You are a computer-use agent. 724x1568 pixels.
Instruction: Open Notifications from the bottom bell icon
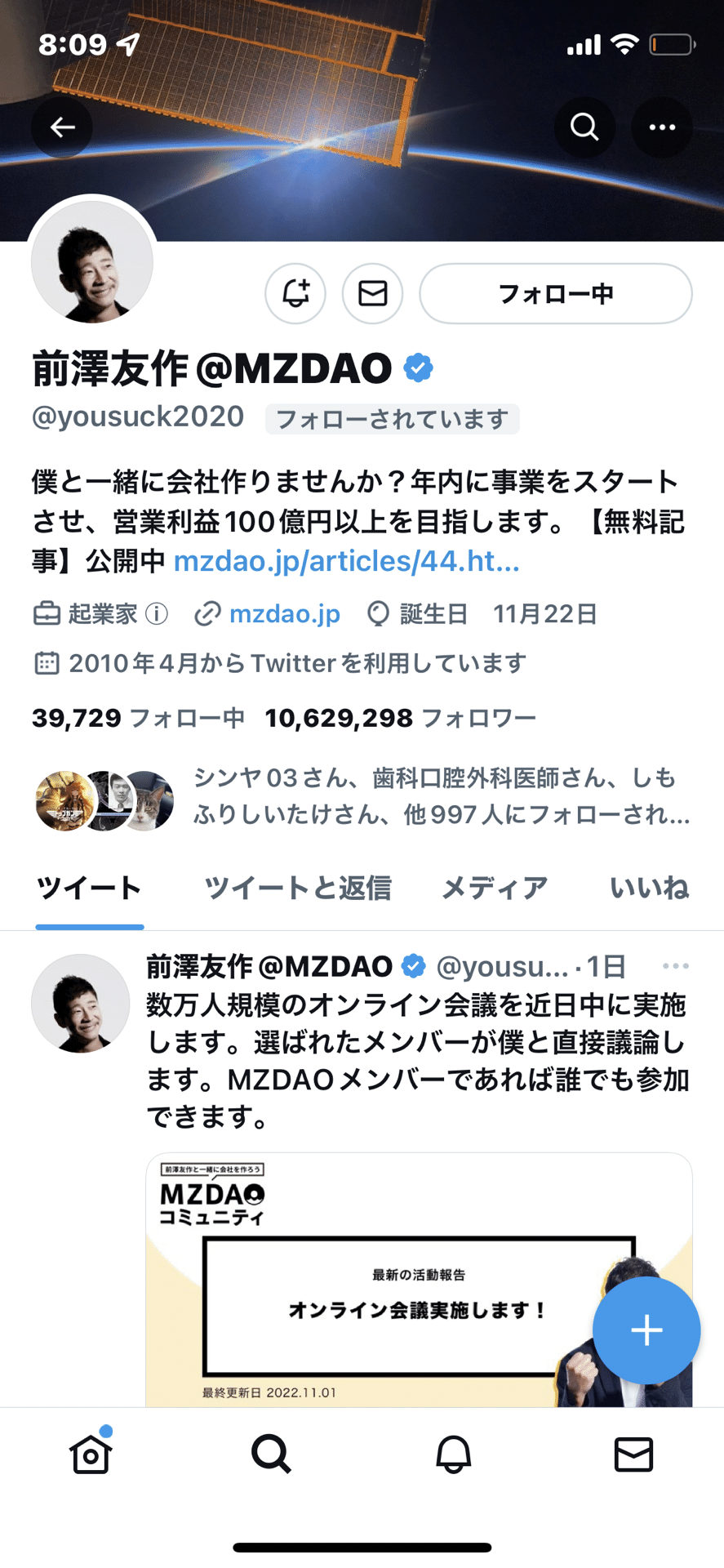[x=454, y=1454]
